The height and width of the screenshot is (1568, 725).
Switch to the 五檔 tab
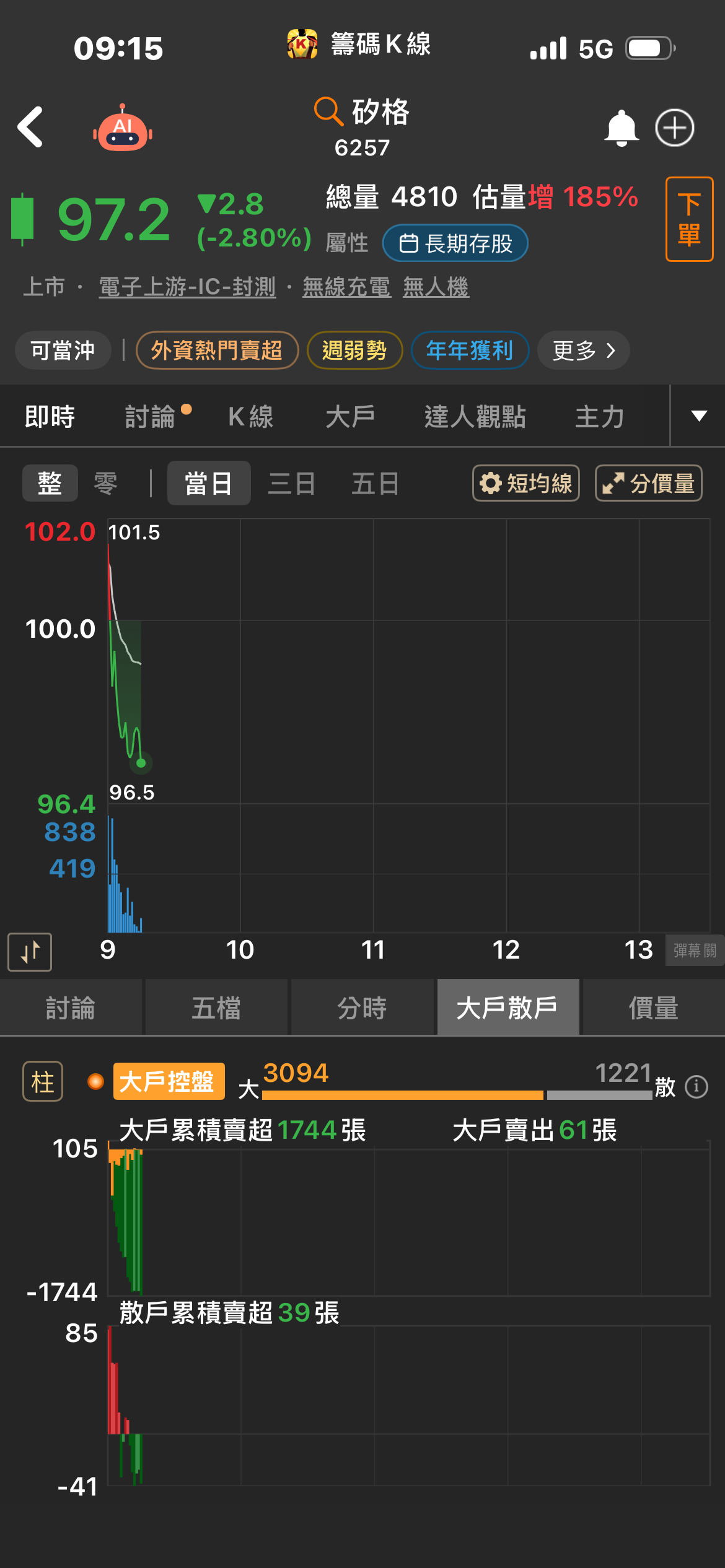coord(216,1008)
